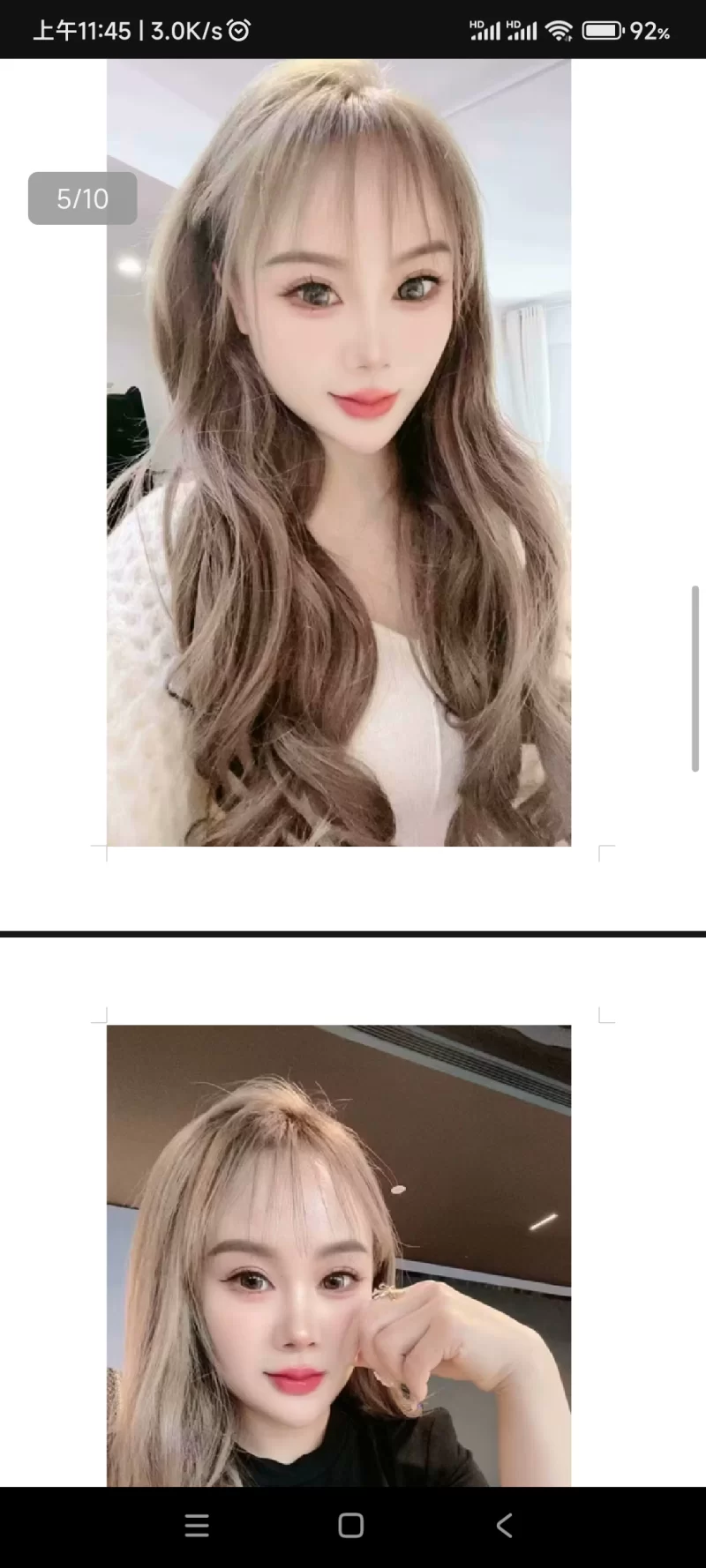Open the recent apps menu
This screenshot has width=706, height=1568.
click(x=197, y=1526)
